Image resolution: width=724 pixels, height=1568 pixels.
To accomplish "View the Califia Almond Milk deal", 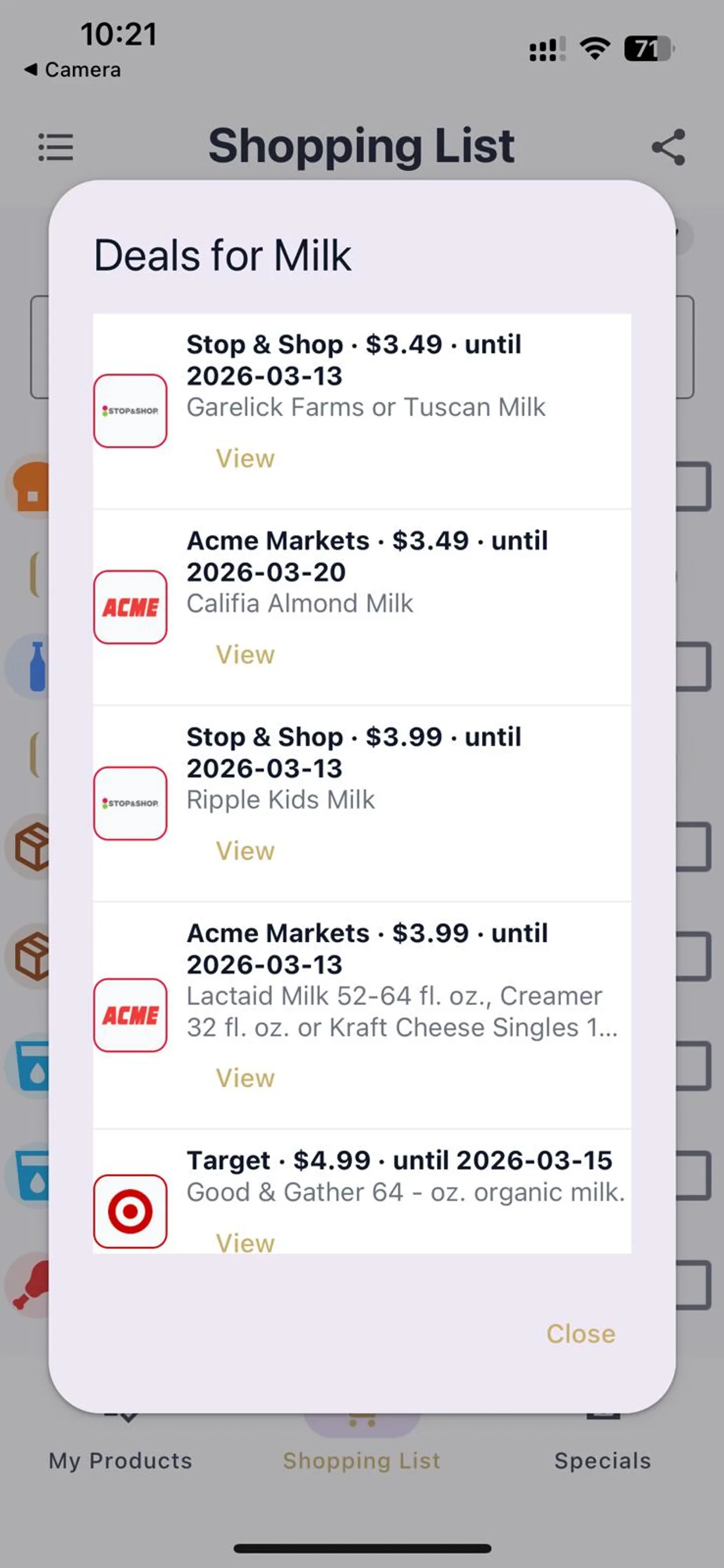I will pyautogui.click(x=245, y=654).
